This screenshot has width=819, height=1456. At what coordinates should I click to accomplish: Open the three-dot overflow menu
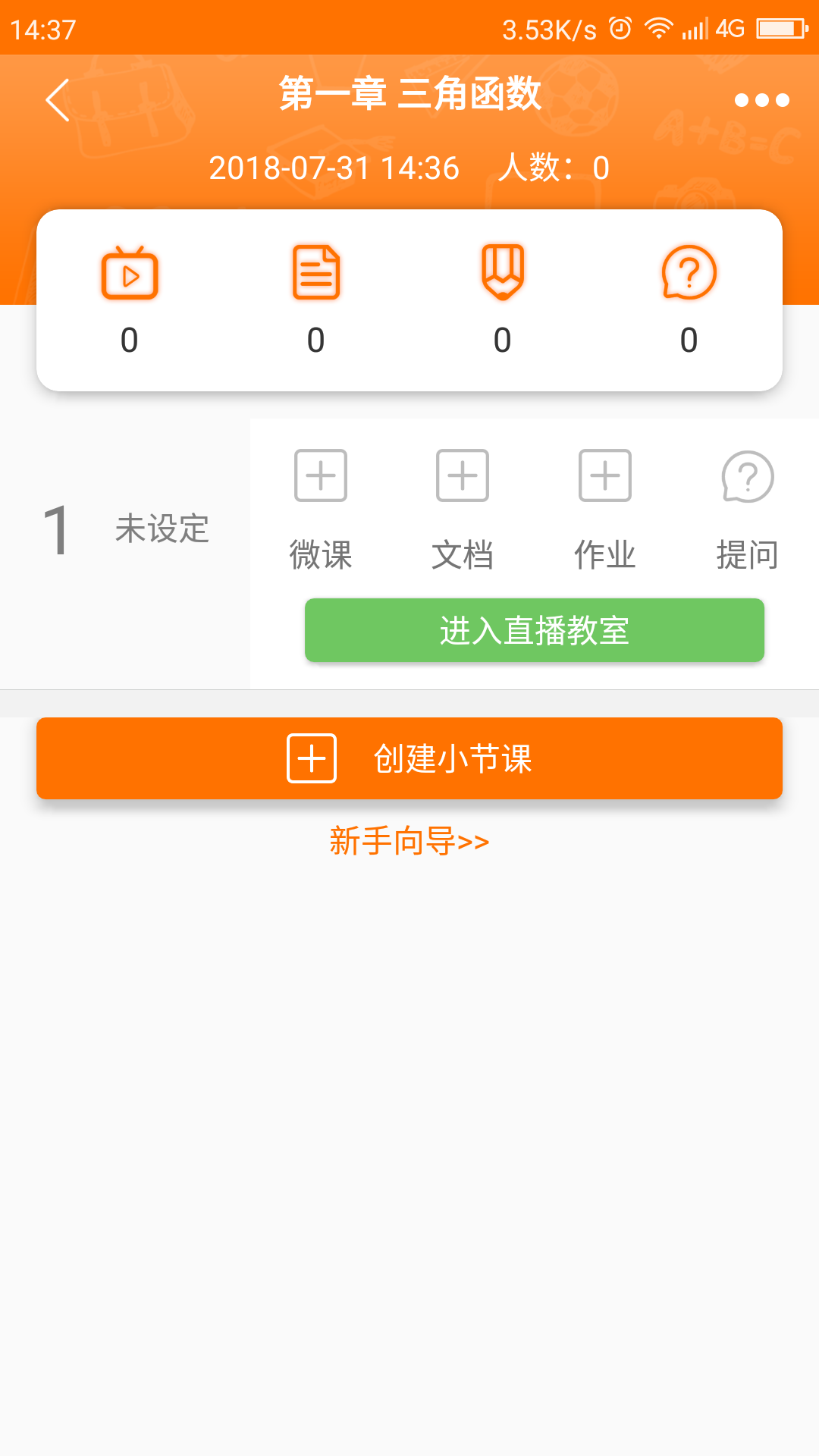tap(761, 100)
